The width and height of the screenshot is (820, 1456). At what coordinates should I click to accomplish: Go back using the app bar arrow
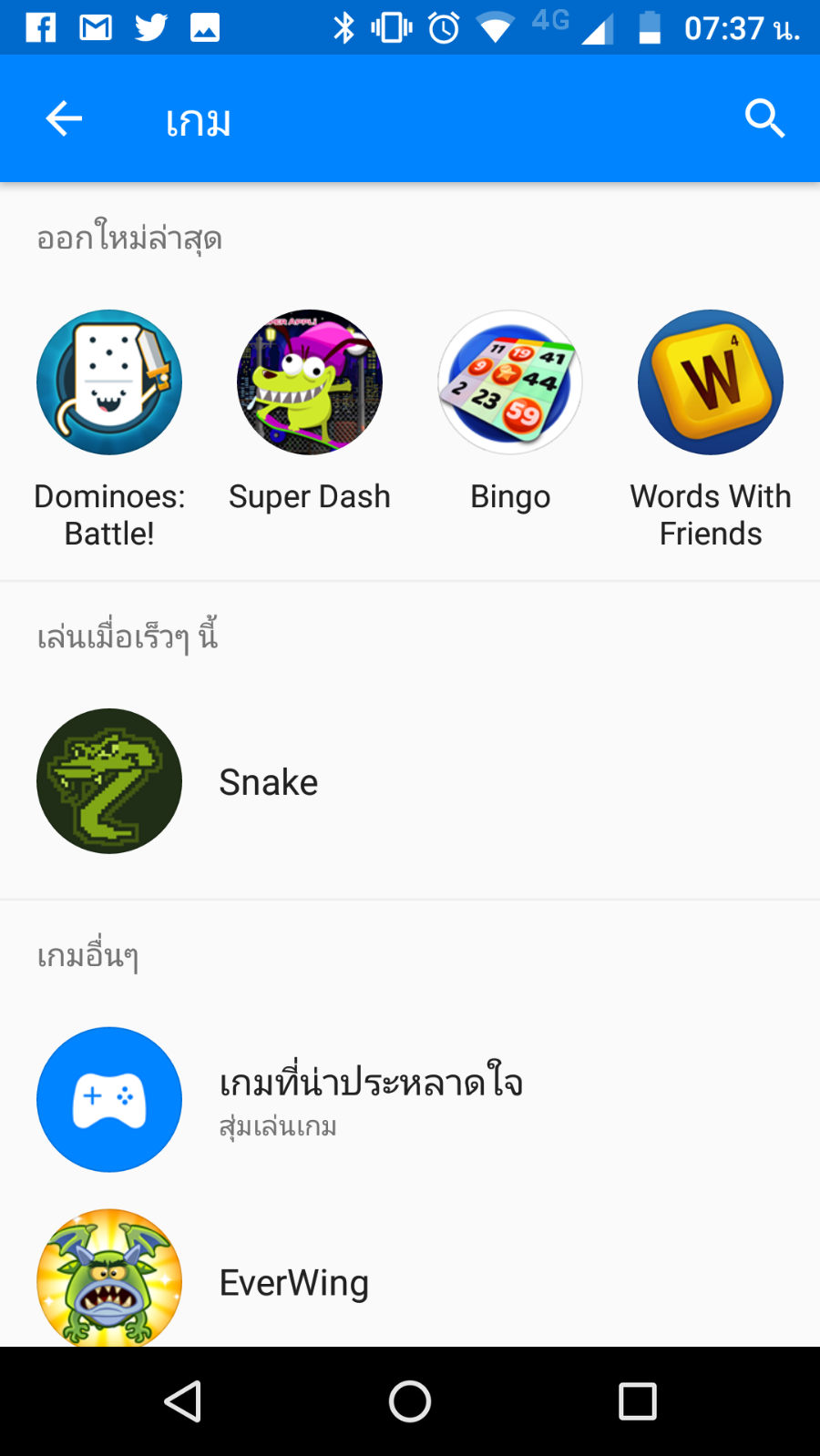pos(64,118)
